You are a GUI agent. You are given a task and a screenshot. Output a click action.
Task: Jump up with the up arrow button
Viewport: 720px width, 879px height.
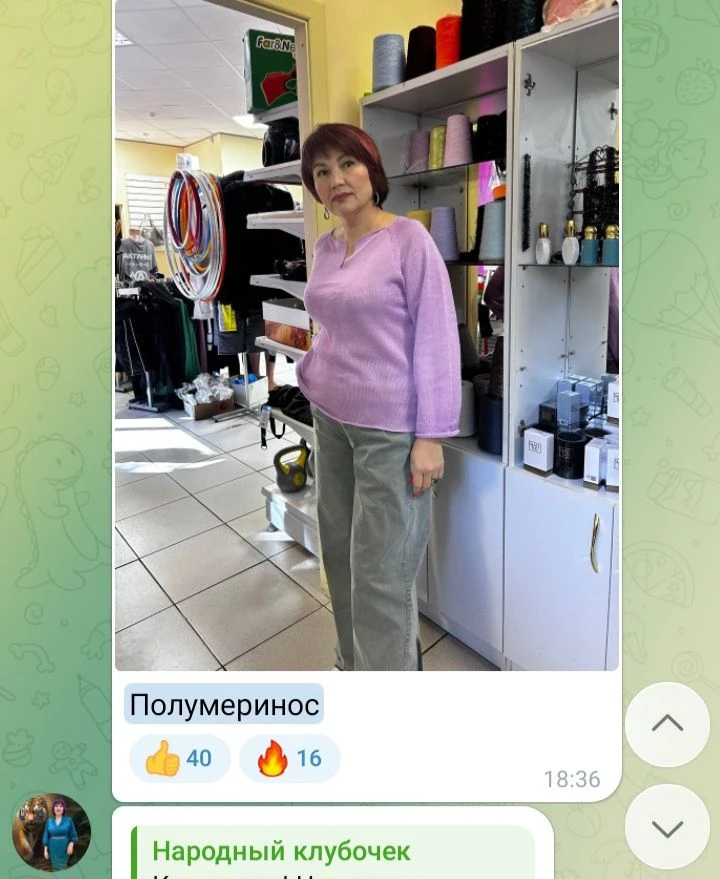pyautogui.click(x=667, y=725)
